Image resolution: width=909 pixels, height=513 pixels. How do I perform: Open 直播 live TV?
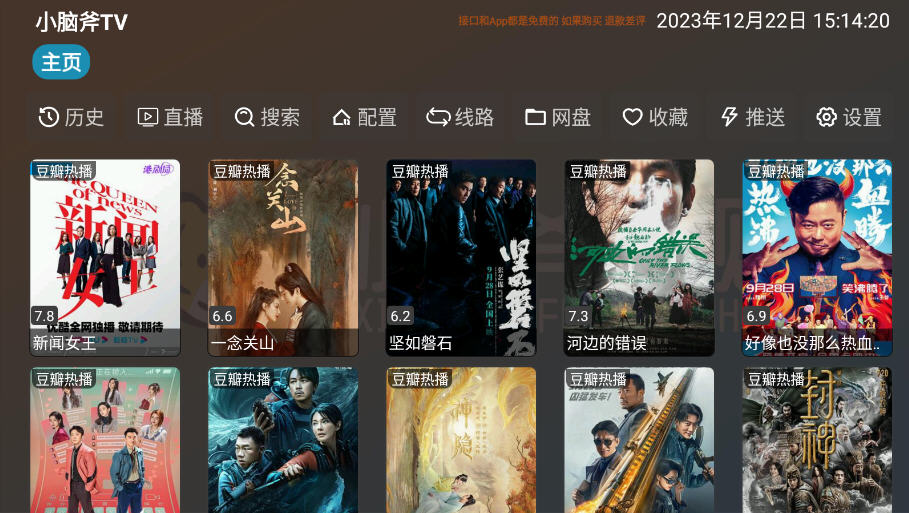tap(169, 117)
